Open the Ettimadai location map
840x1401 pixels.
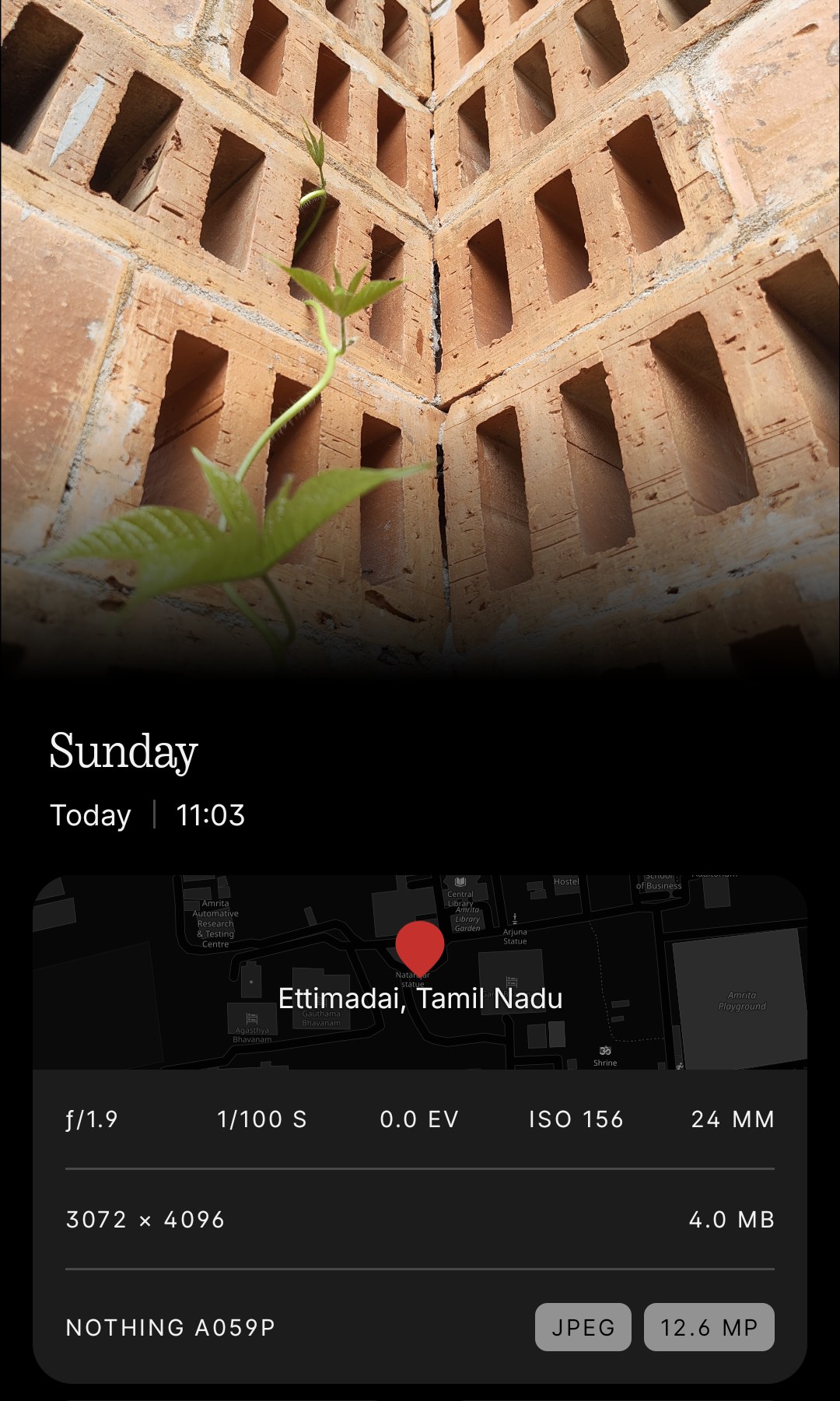pyautogui.click(x=420, y=972)
